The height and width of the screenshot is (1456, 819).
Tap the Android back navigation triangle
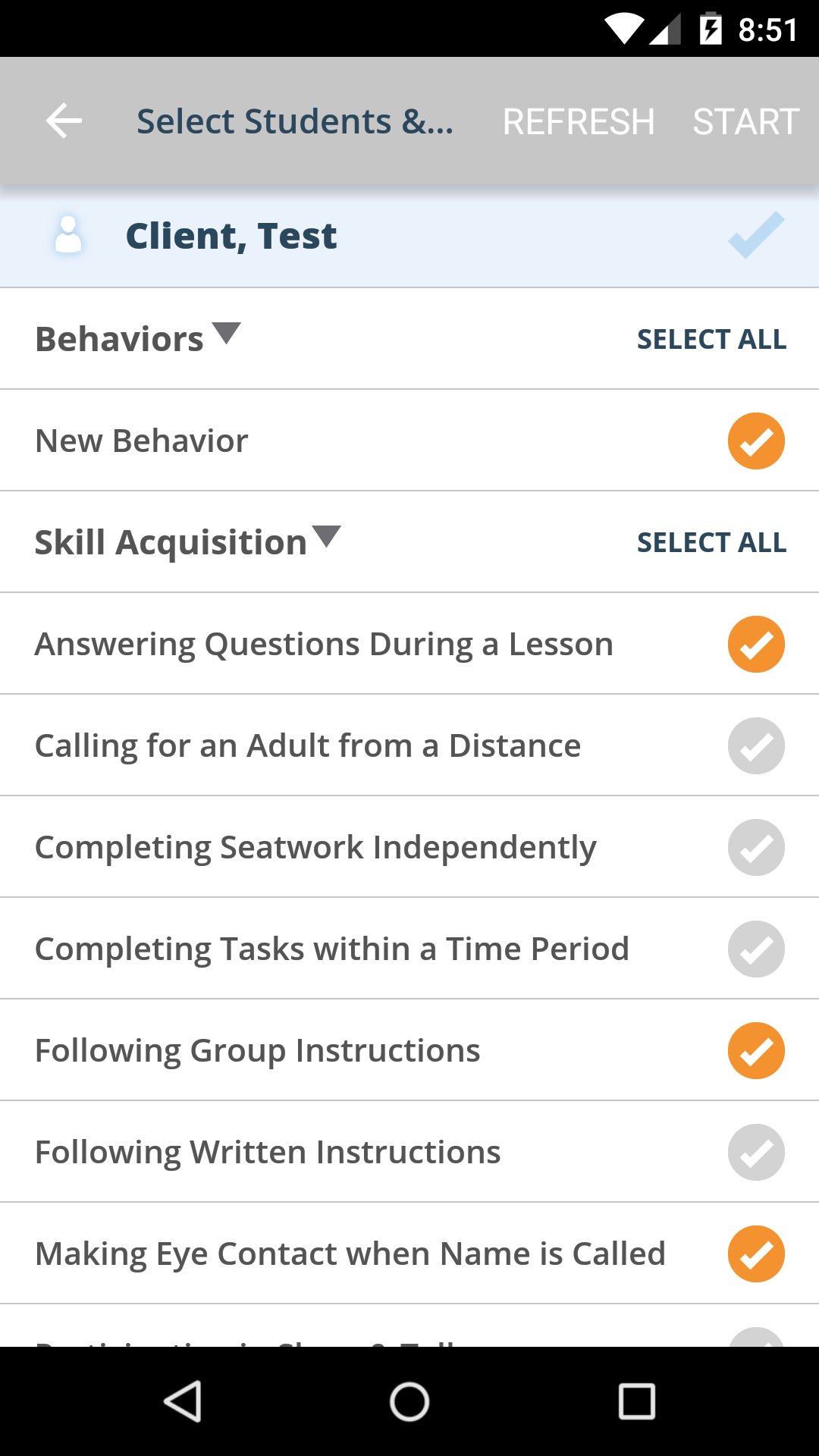(x=184, y=1402)
